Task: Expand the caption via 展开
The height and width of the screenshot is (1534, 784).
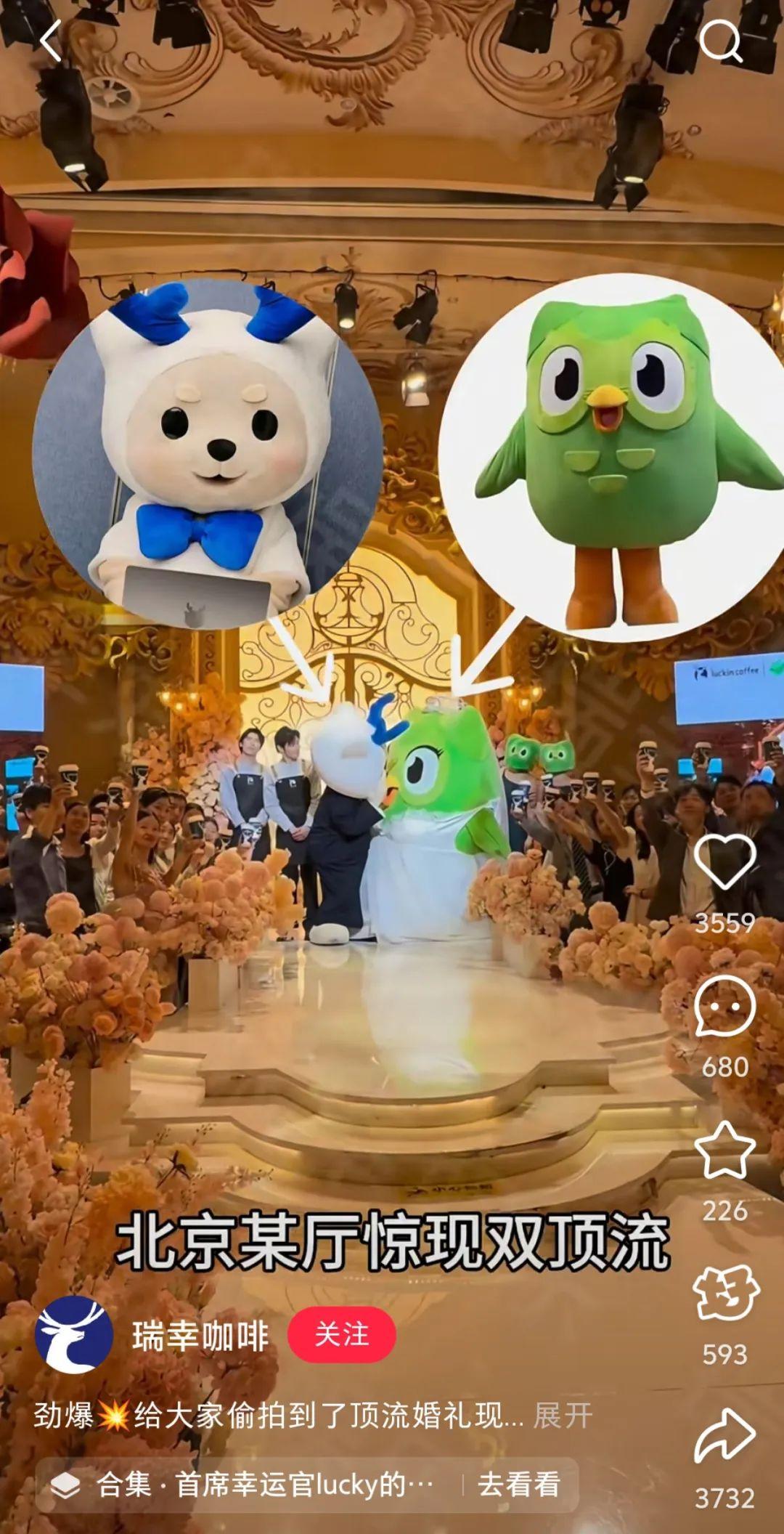Action: (x=563, y=1416)
